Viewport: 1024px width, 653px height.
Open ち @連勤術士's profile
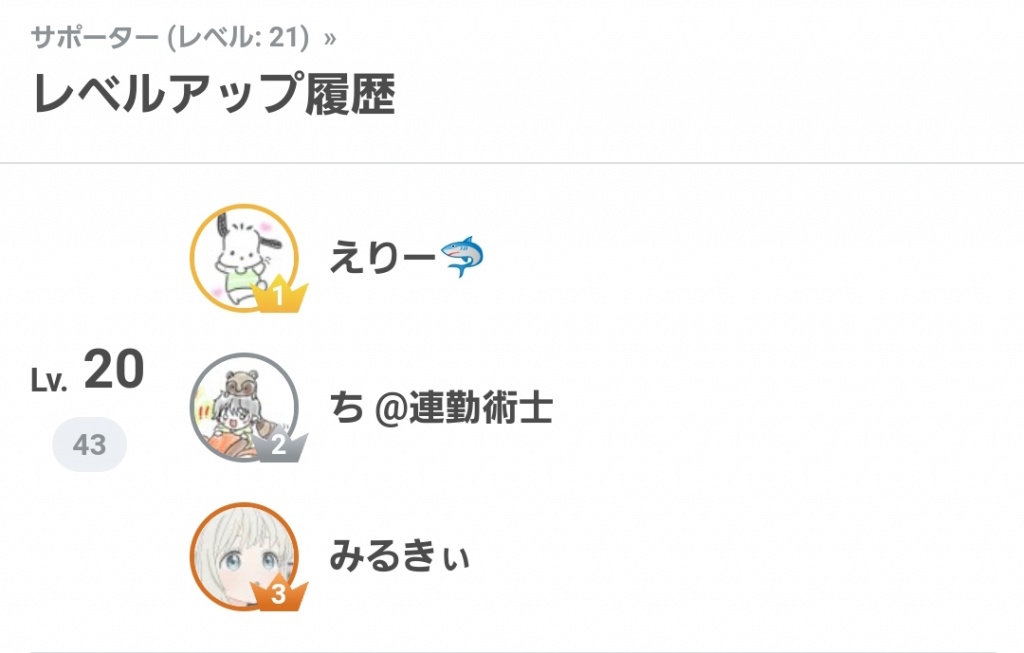[440, 407]
